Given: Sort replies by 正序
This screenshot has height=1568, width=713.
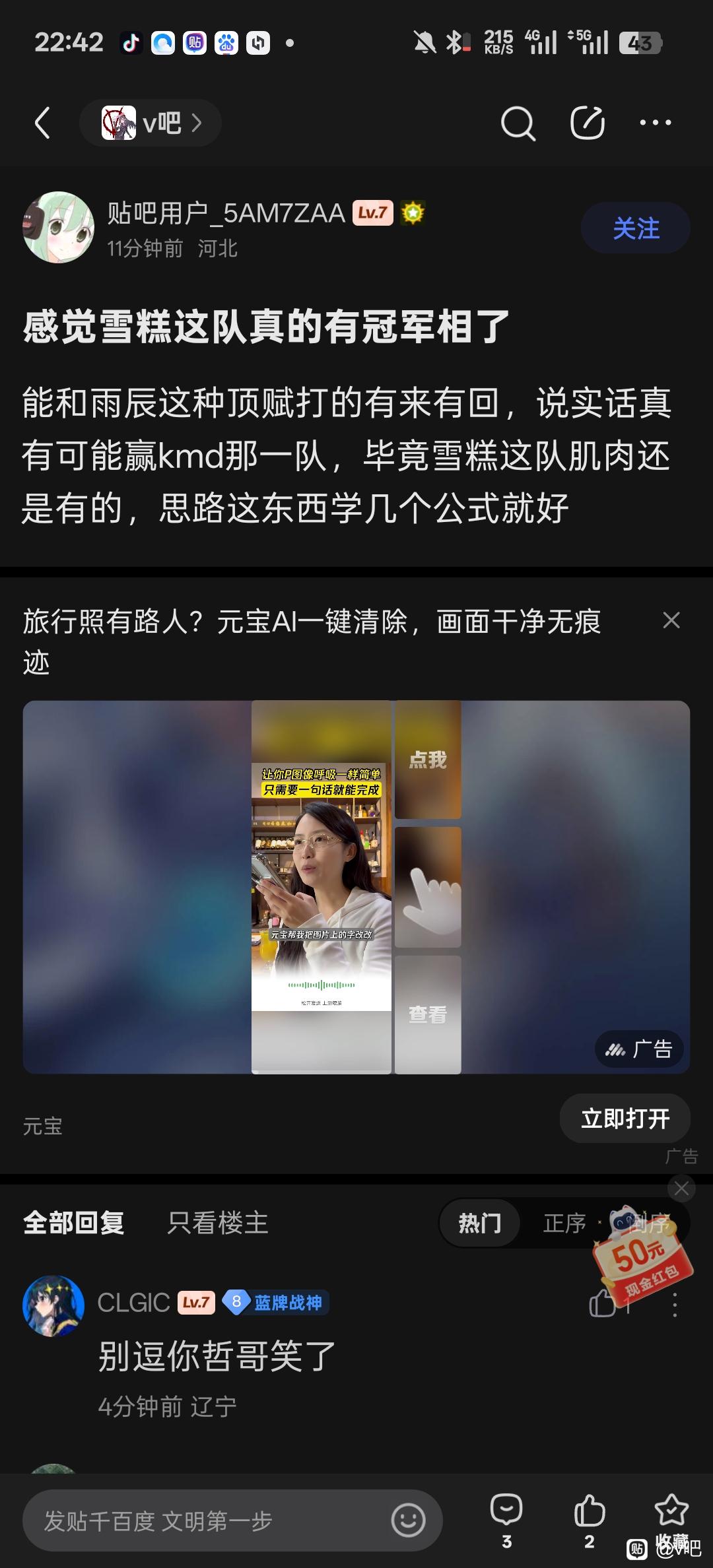Looking at the screenshot, I should pos(564,1224).
